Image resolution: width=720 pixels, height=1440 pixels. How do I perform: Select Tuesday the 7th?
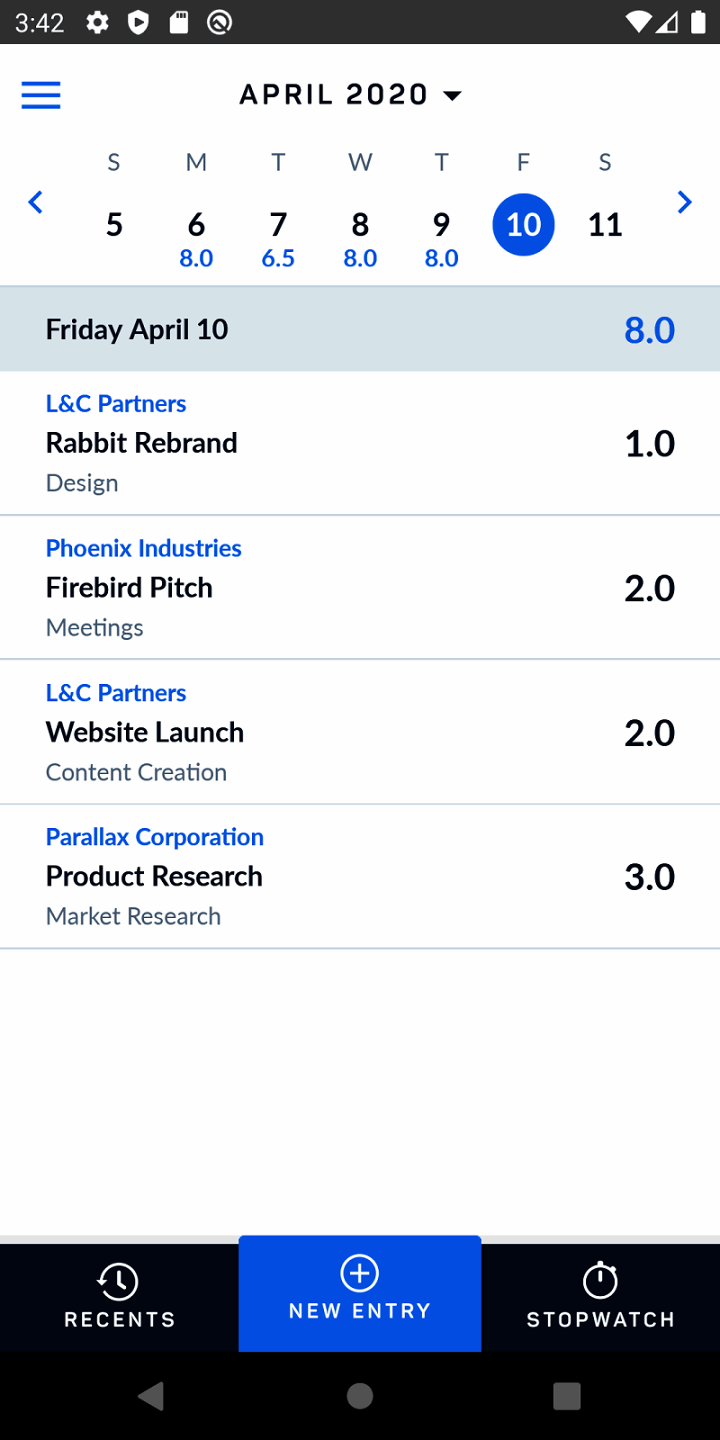[x=278, y=235]
